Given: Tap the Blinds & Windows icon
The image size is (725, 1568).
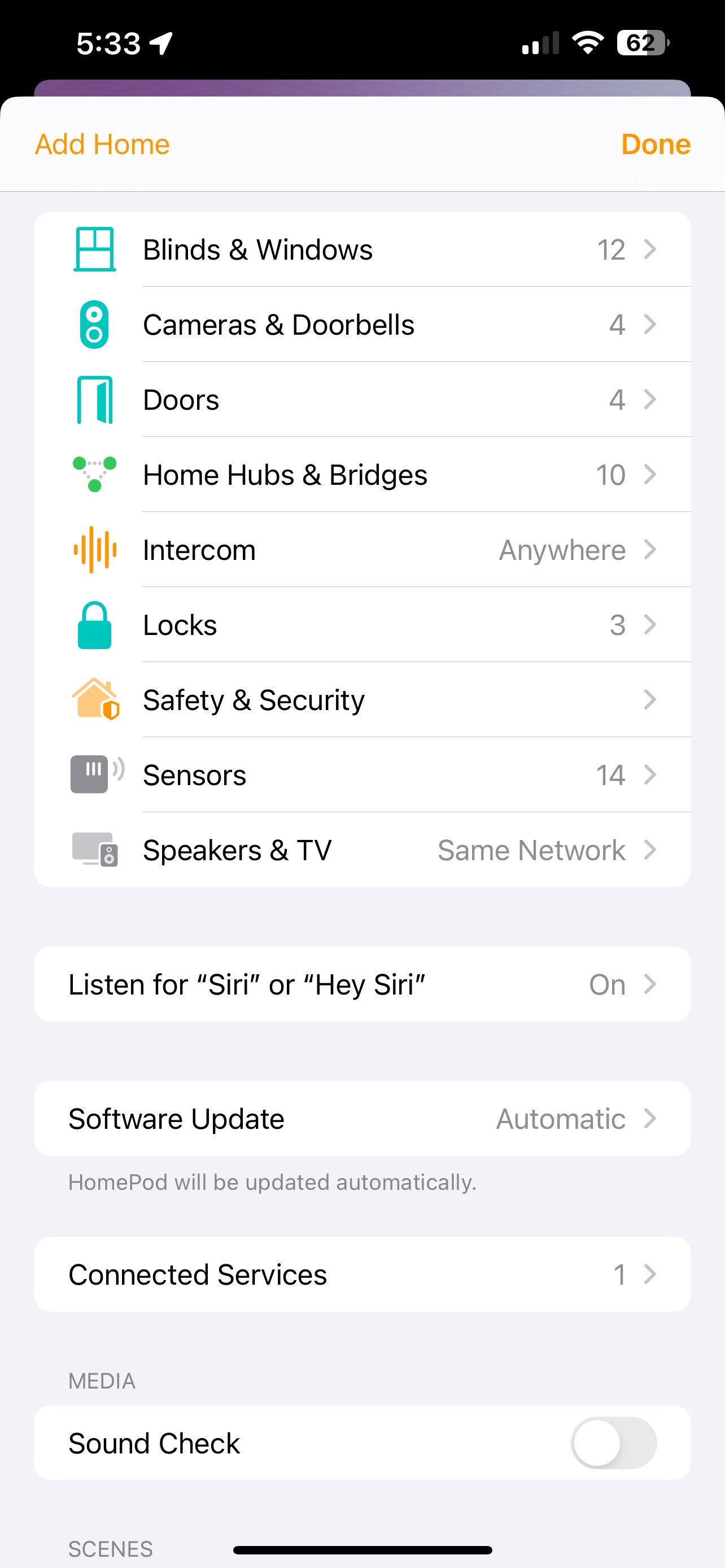Looking at the screenshot, I should tap(94, 249).
